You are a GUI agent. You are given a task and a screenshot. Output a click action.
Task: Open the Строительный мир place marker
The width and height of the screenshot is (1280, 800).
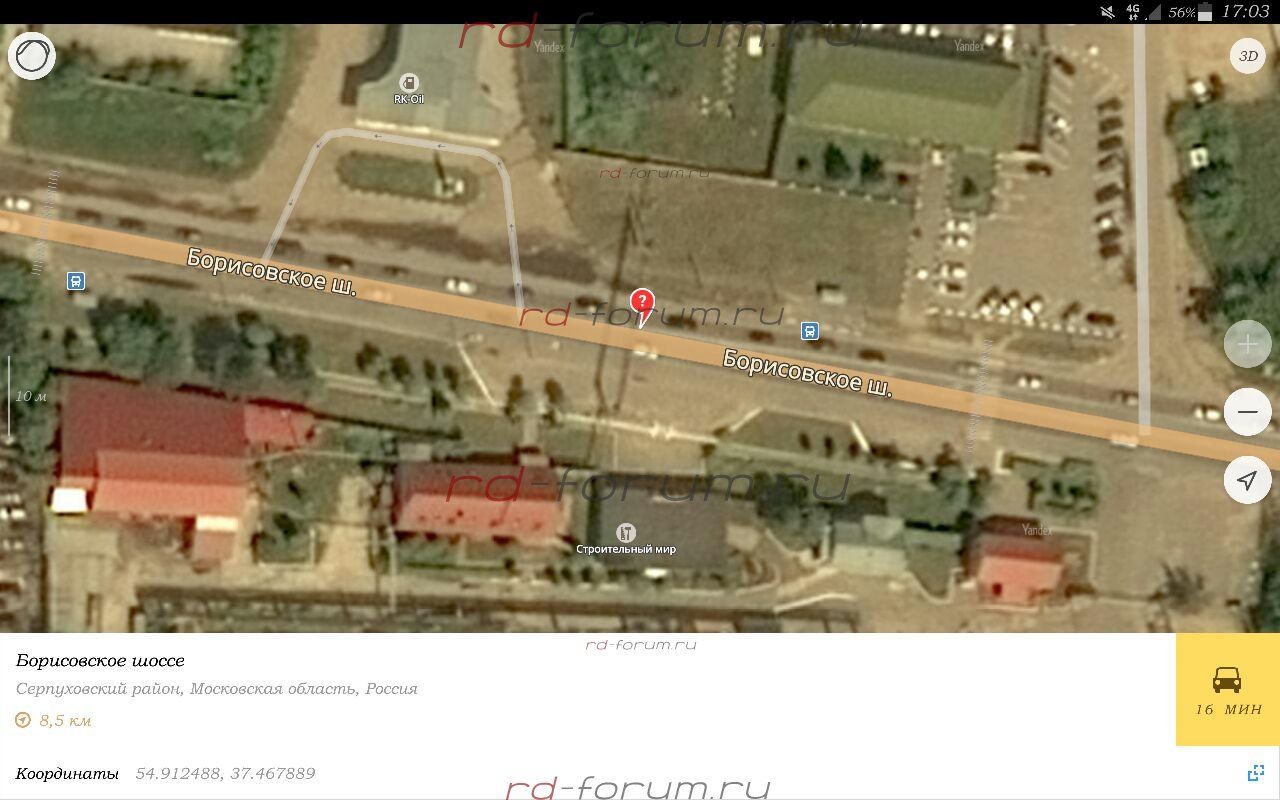[626, 532]
